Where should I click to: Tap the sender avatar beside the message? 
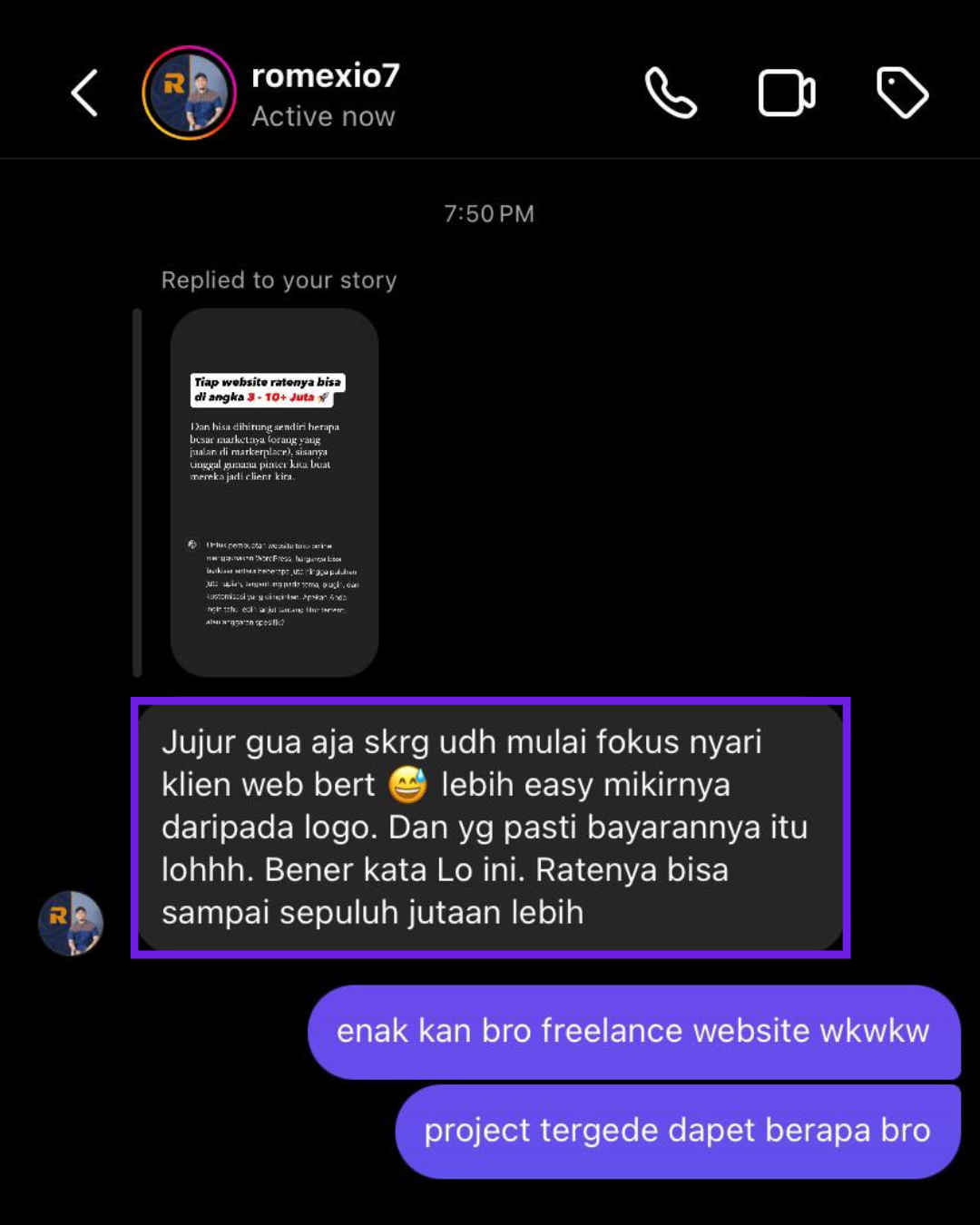(x=71, y=923)
